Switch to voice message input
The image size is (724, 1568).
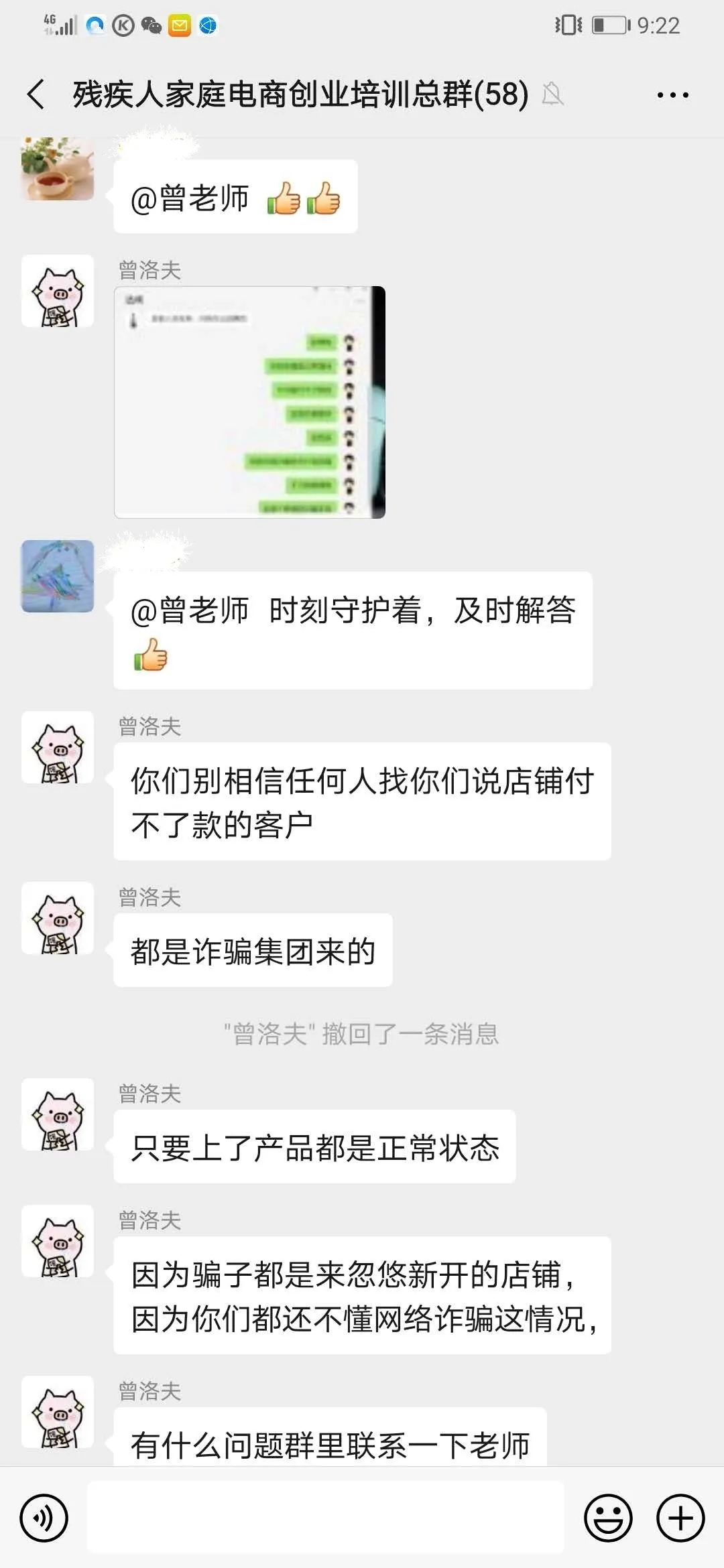coord(44,1518)
